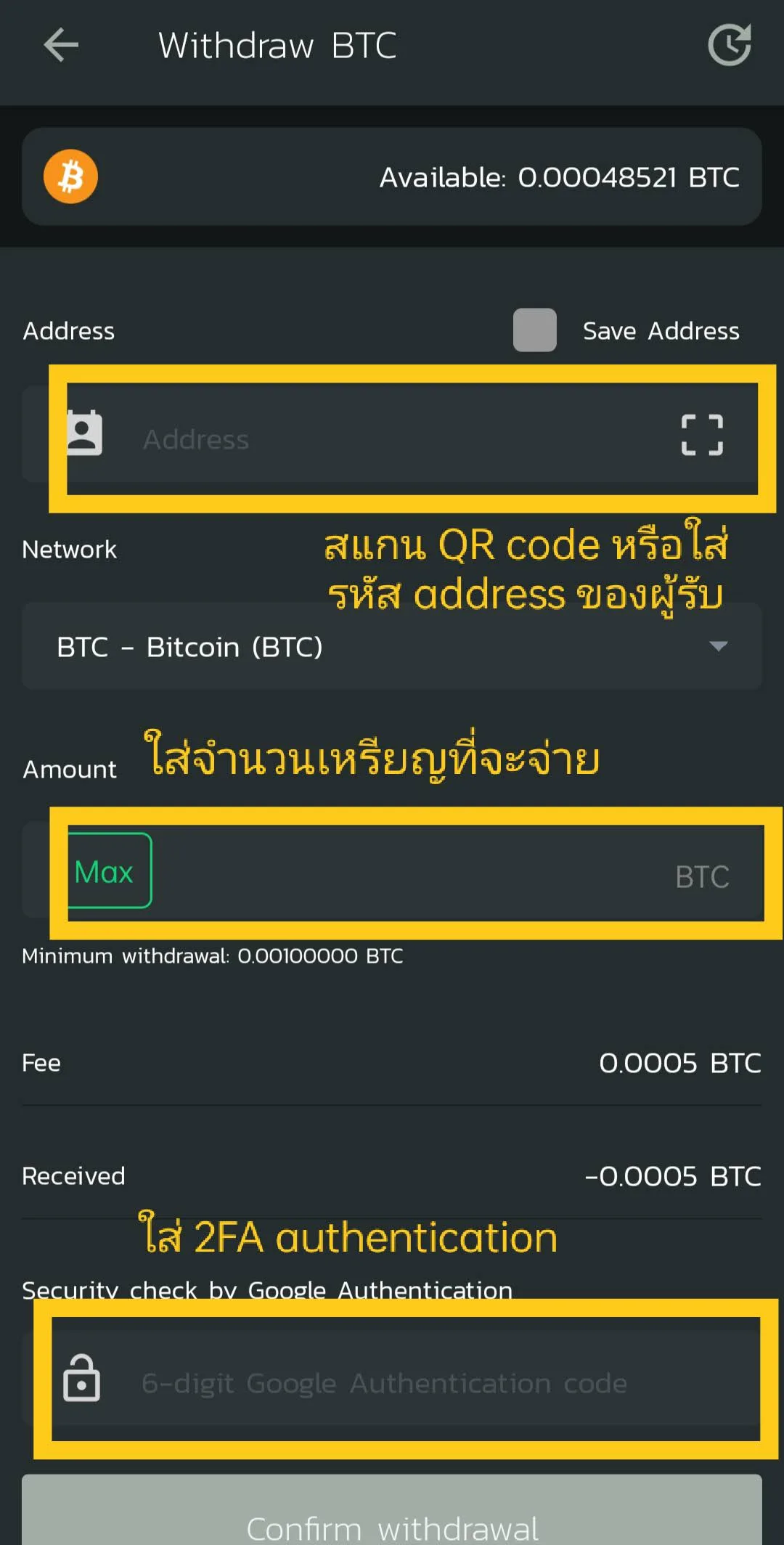Check Save Address before withdrawing
784x1545 pixels.
(535, 330)
